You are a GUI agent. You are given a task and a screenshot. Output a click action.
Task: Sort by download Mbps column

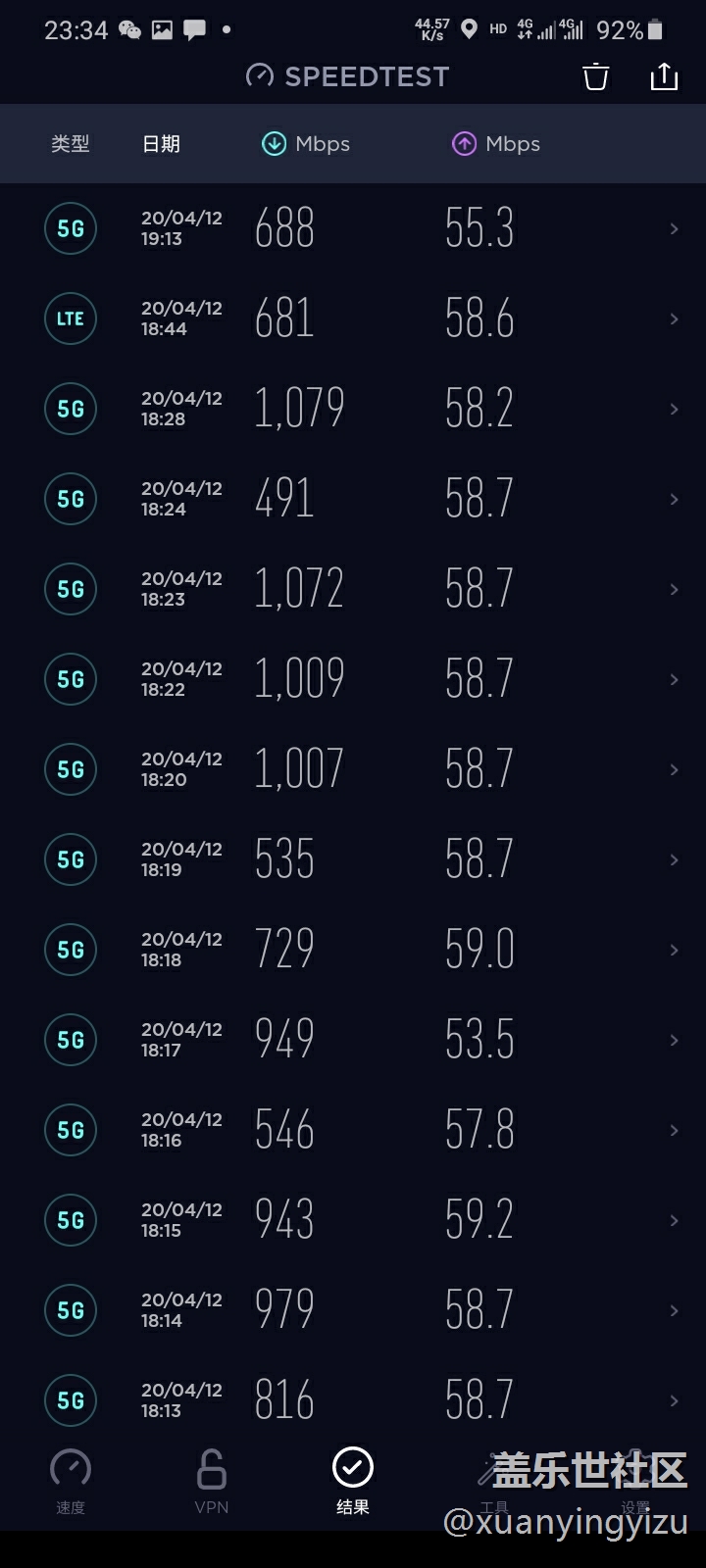306,144
